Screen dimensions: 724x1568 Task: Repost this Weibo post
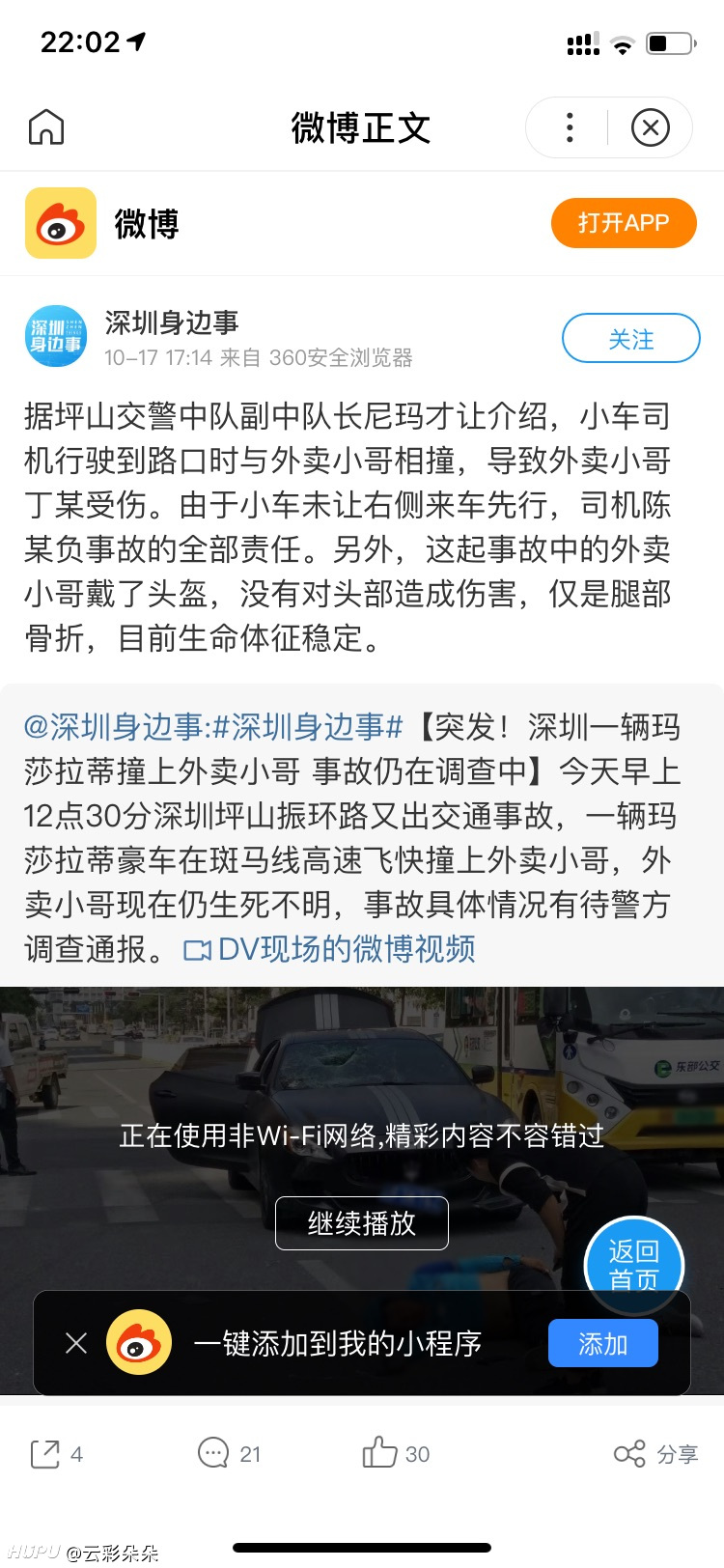[57, 1454]
